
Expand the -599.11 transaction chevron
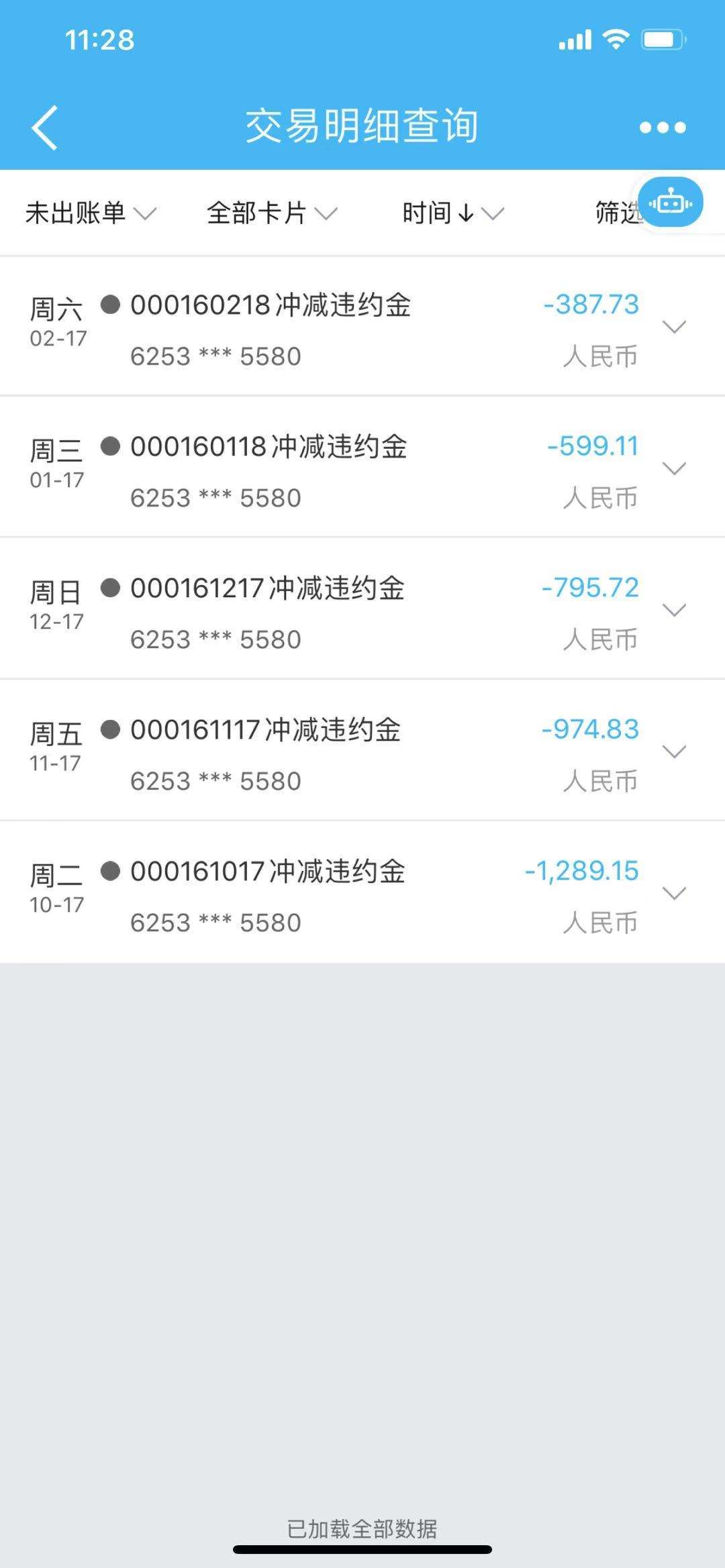click(x=674, y=468)
